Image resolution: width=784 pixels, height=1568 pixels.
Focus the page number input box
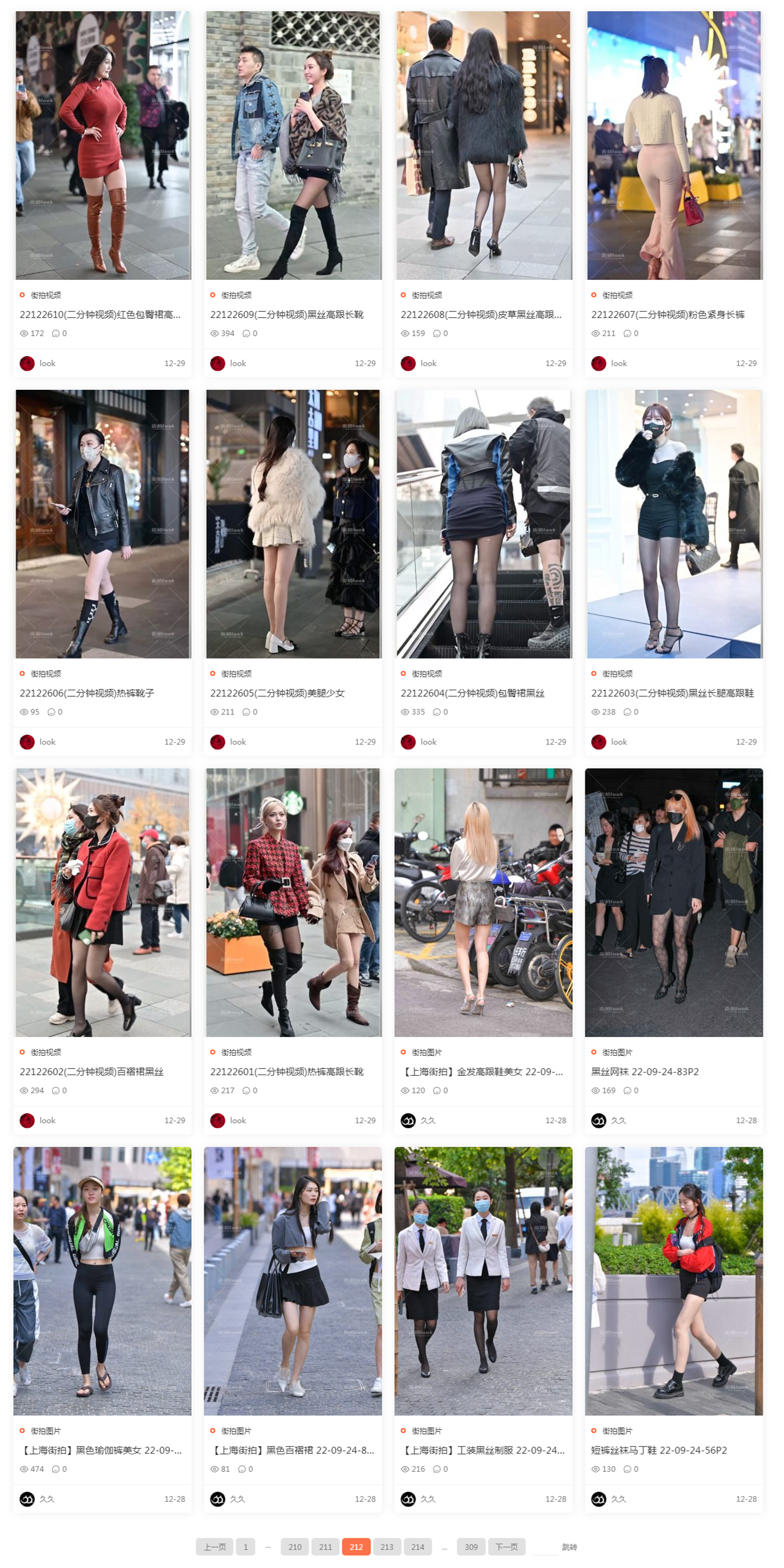pos(545,1547)
